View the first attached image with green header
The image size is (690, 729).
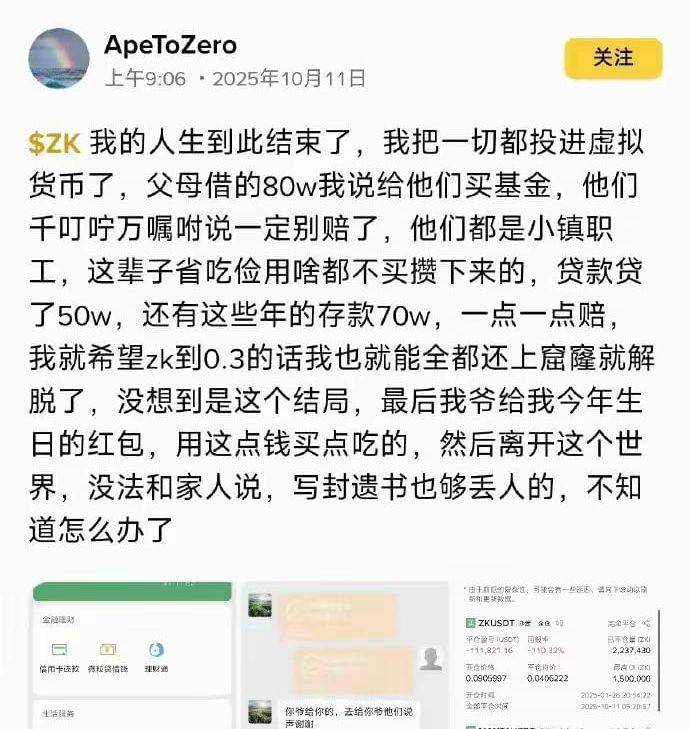click(132, 655)
